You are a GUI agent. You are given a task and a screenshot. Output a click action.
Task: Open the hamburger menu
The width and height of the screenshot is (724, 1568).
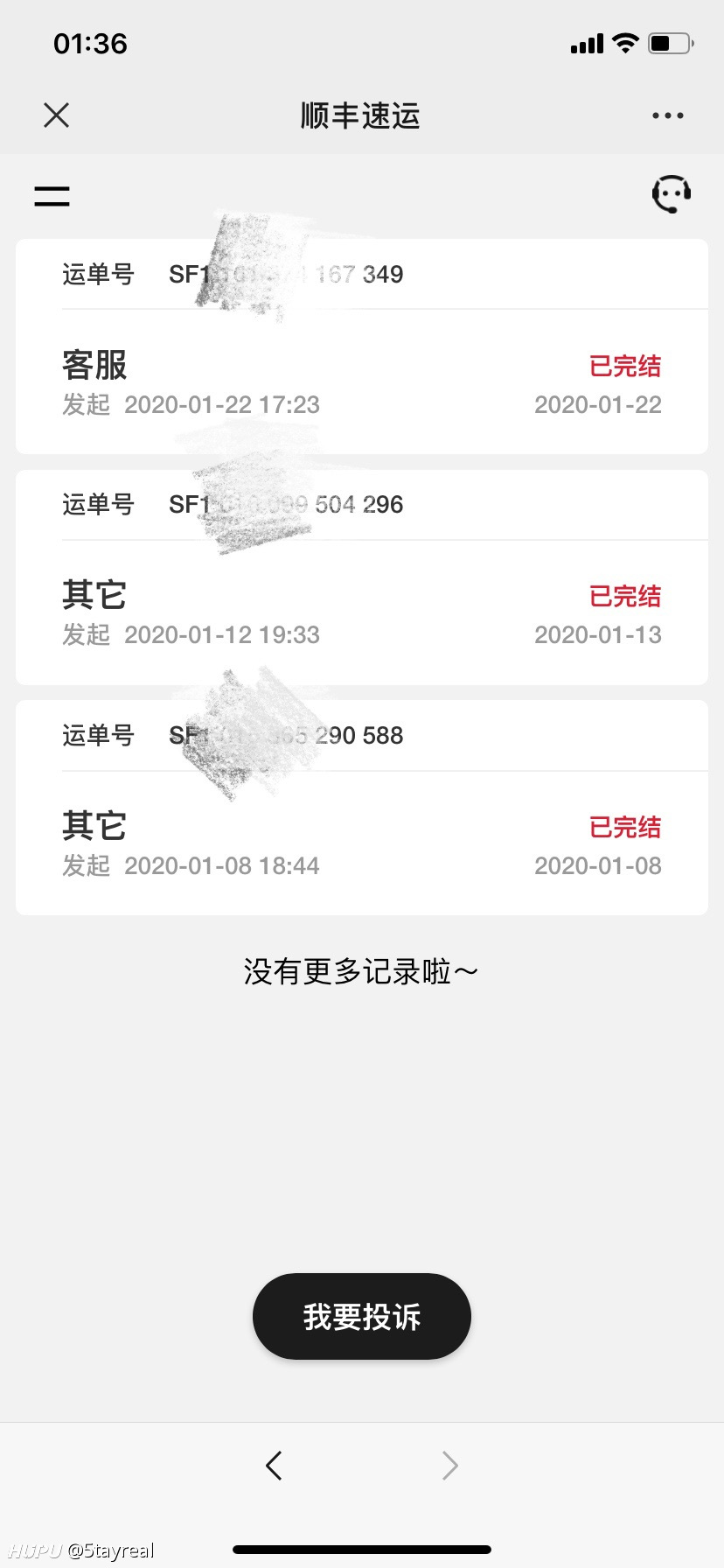click(x=52, y=196)
